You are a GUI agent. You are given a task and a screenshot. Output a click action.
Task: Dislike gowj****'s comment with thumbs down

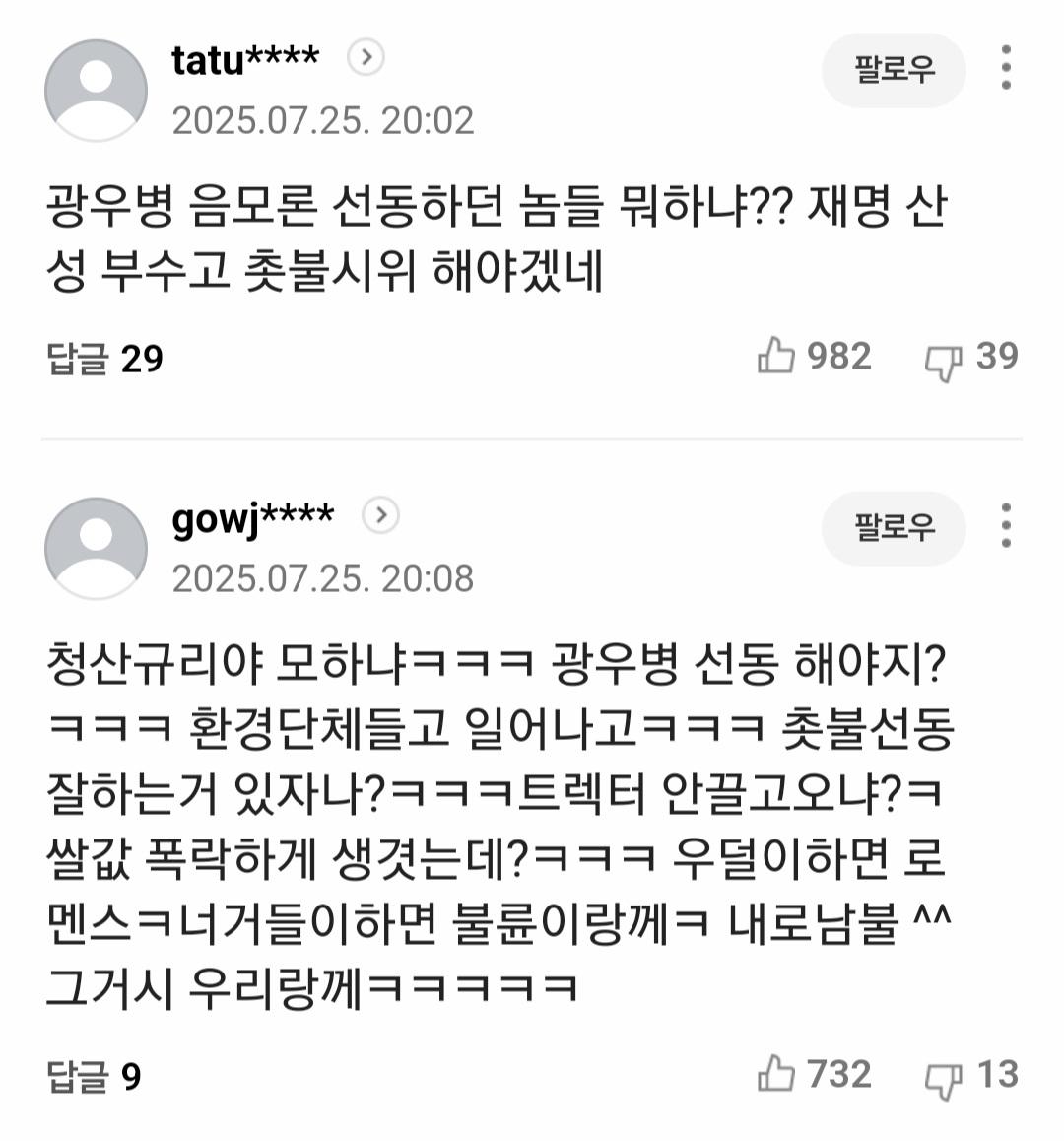click(944, 1074)
